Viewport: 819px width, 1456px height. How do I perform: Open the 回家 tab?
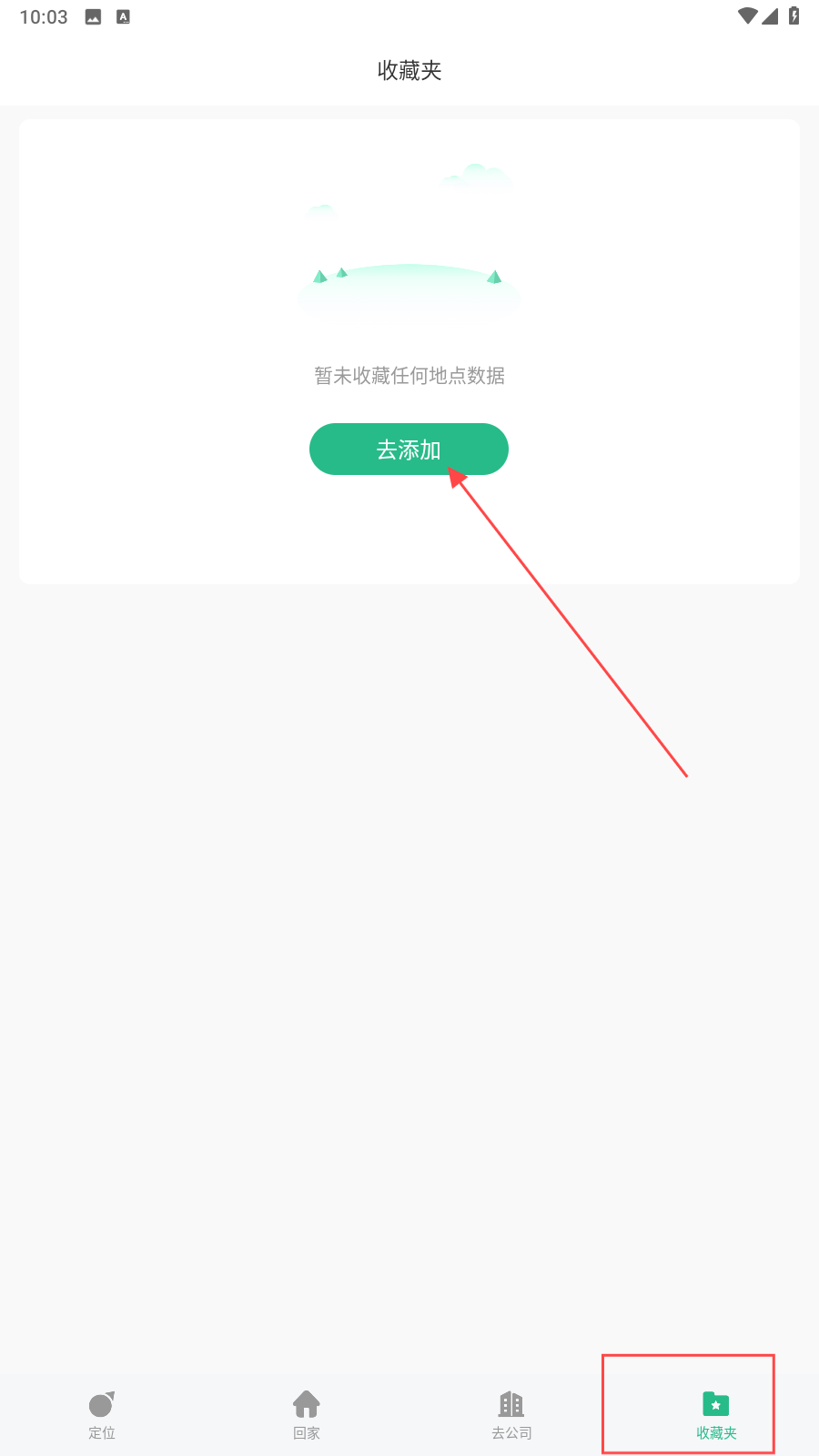[x=307, y=1415]
